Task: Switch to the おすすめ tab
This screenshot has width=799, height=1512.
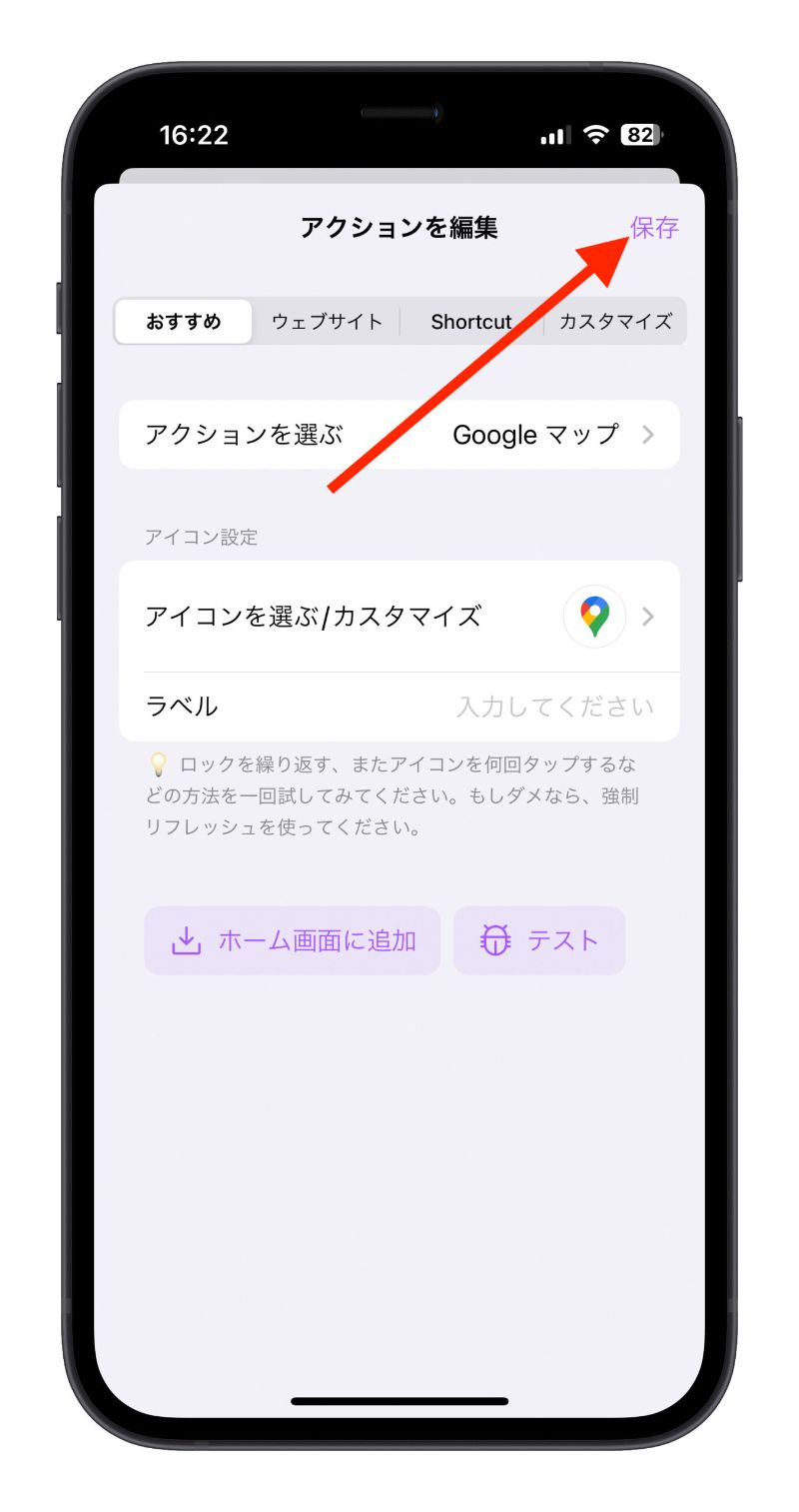Action: click(x=184, y=322)
